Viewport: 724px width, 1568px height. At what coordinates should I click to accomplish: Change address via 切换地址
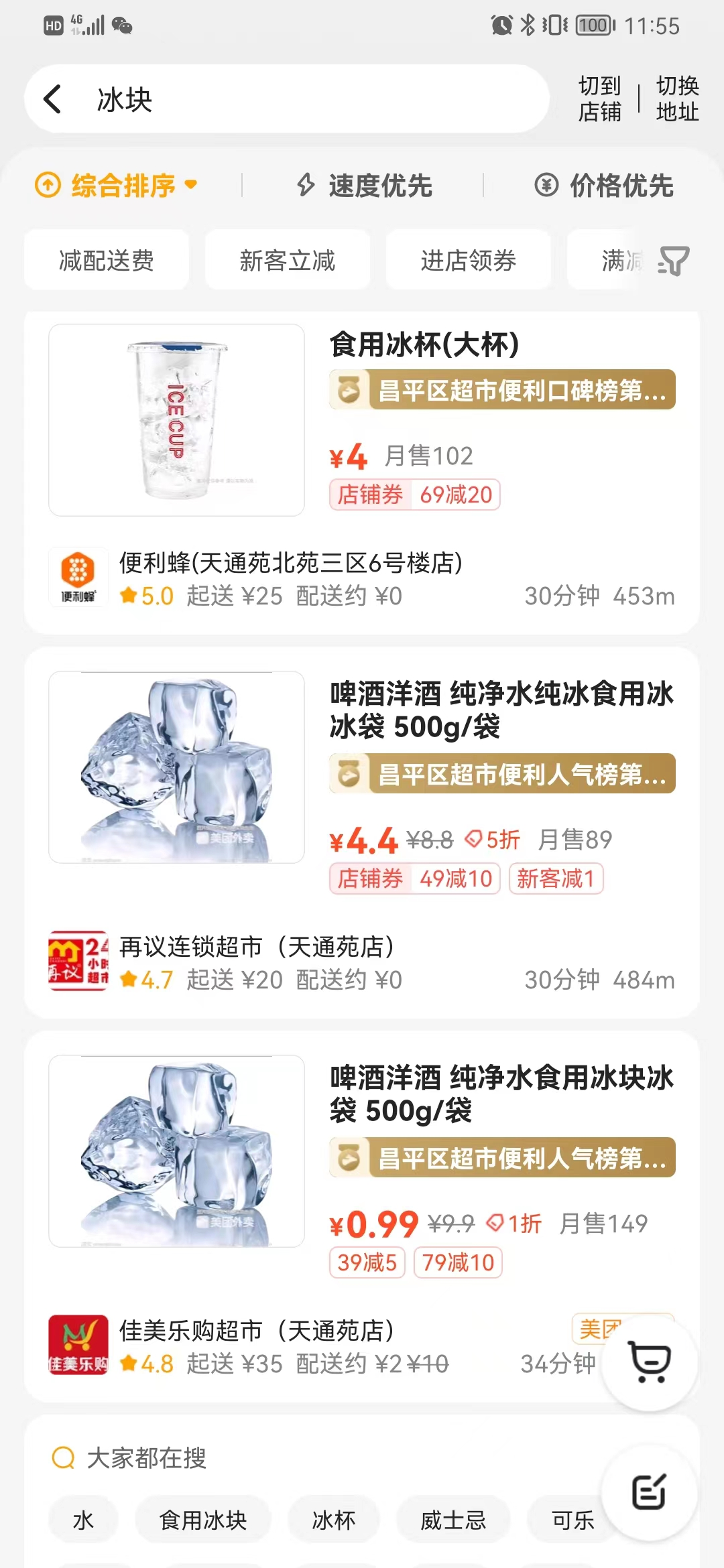tap(677, 99)
